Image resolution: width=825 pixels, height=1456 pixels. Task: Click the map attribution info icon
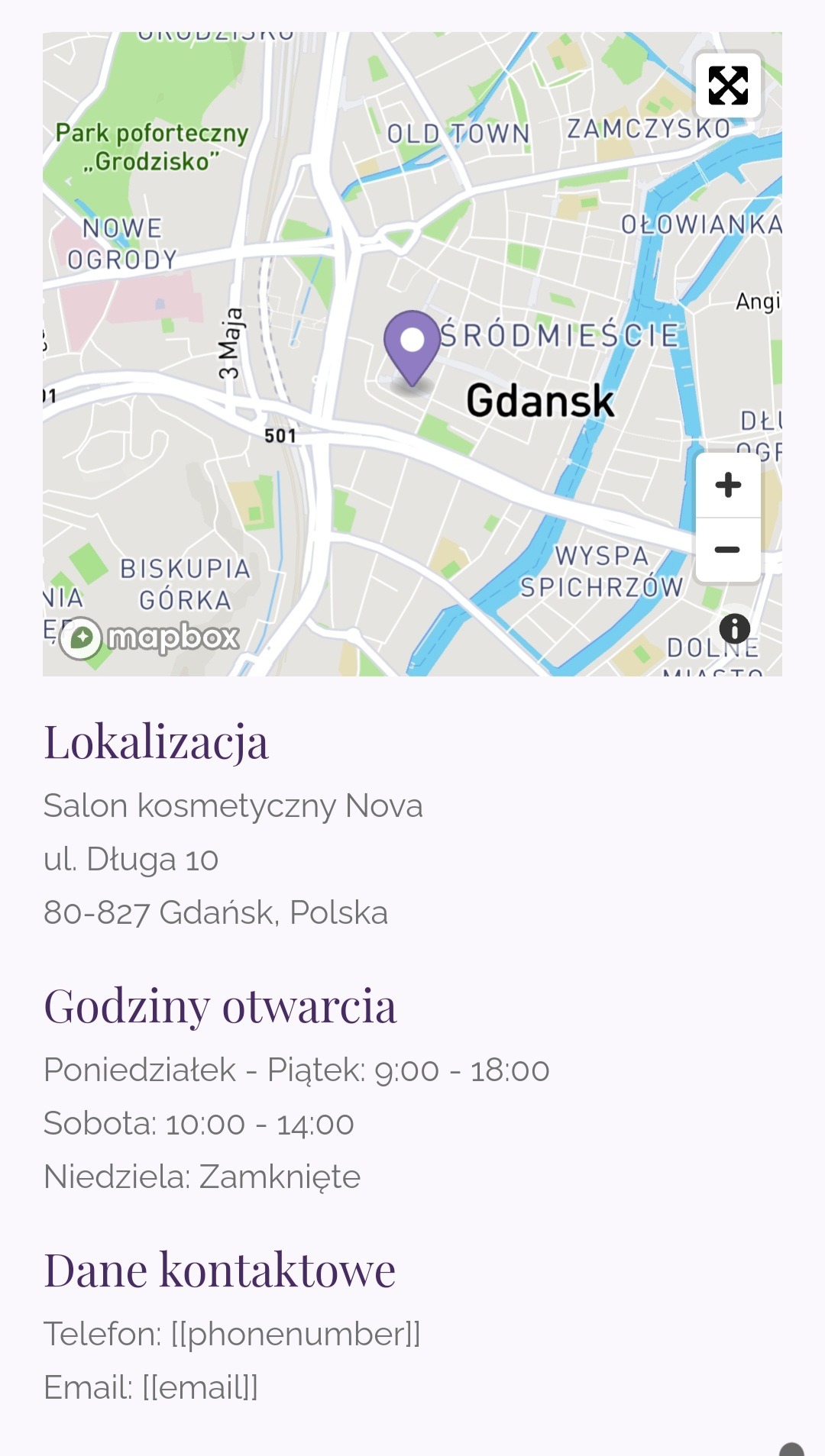(x=736, y=630)
